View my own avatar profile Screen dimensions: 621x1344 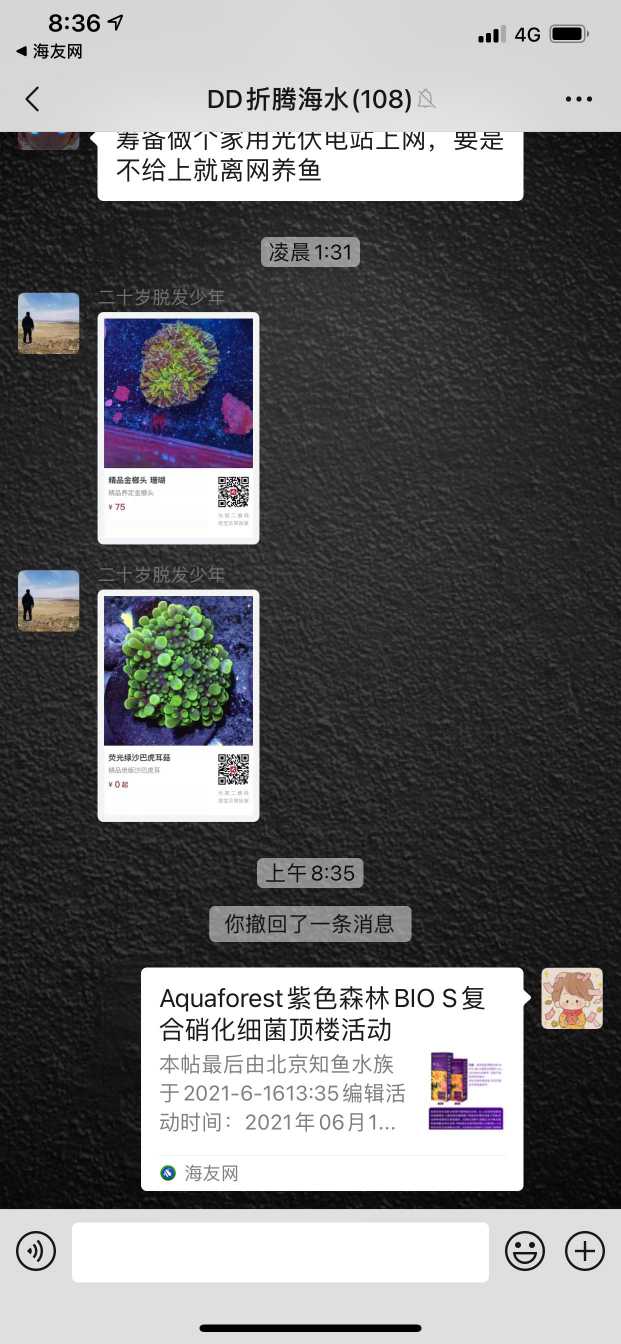pos(571,998)
